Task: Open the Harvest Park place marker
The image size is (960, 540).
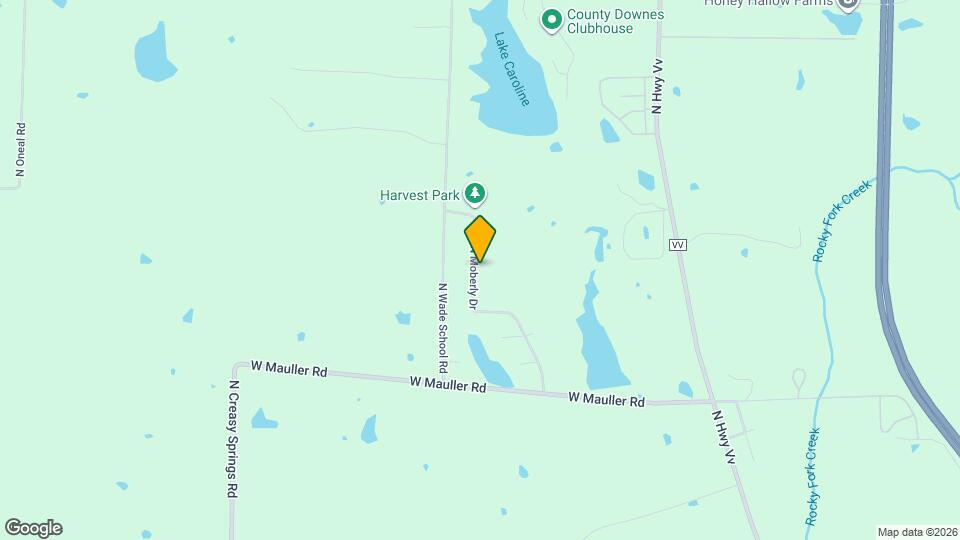Action: click(x=477, y=193)
